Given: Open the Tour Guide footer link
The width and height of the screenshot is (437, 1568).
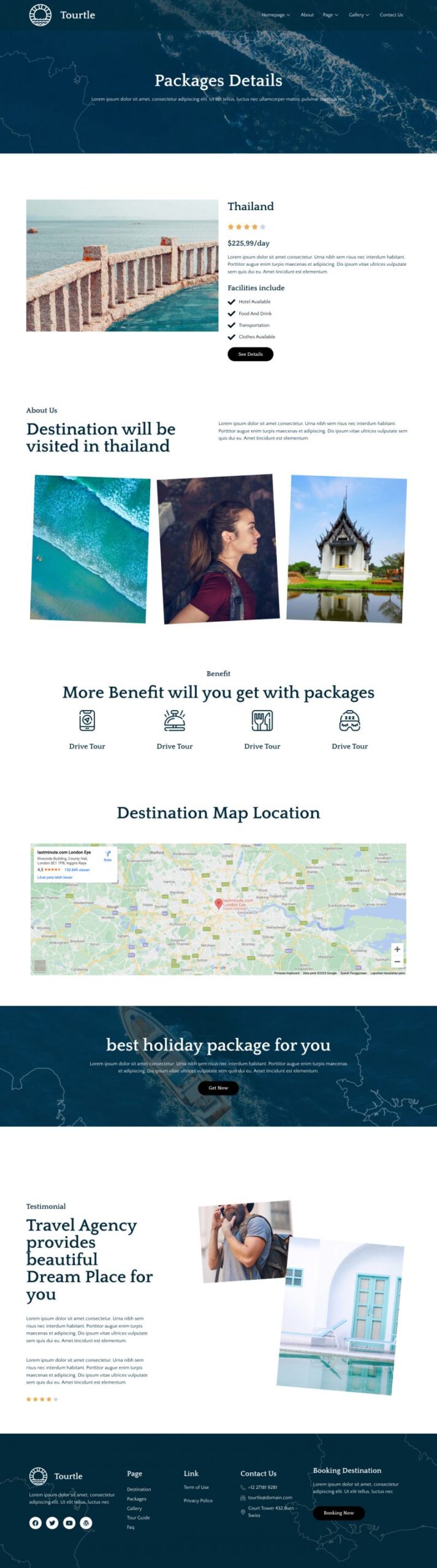Looking at the screenshot, I should tap(138, 1518).
